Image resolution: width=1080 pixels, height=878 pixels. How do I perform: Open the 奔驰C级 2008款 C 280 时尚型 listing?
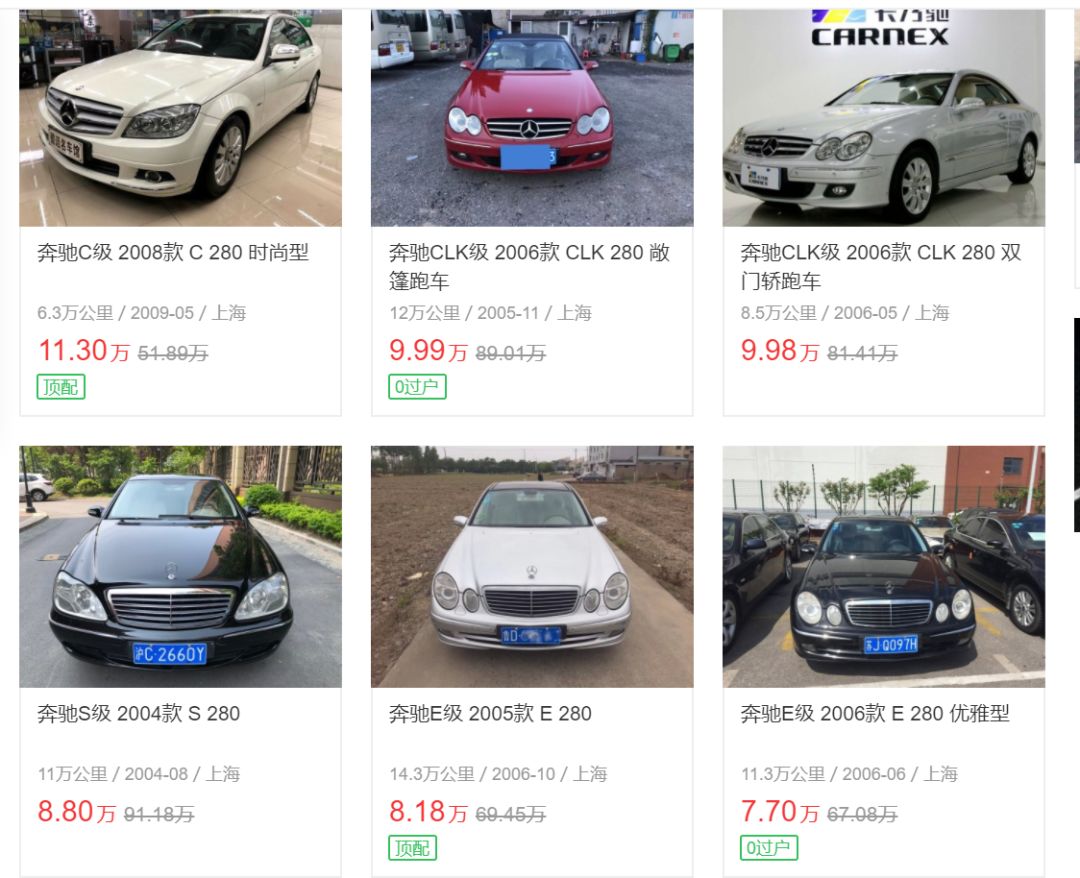tap(173, 253)
